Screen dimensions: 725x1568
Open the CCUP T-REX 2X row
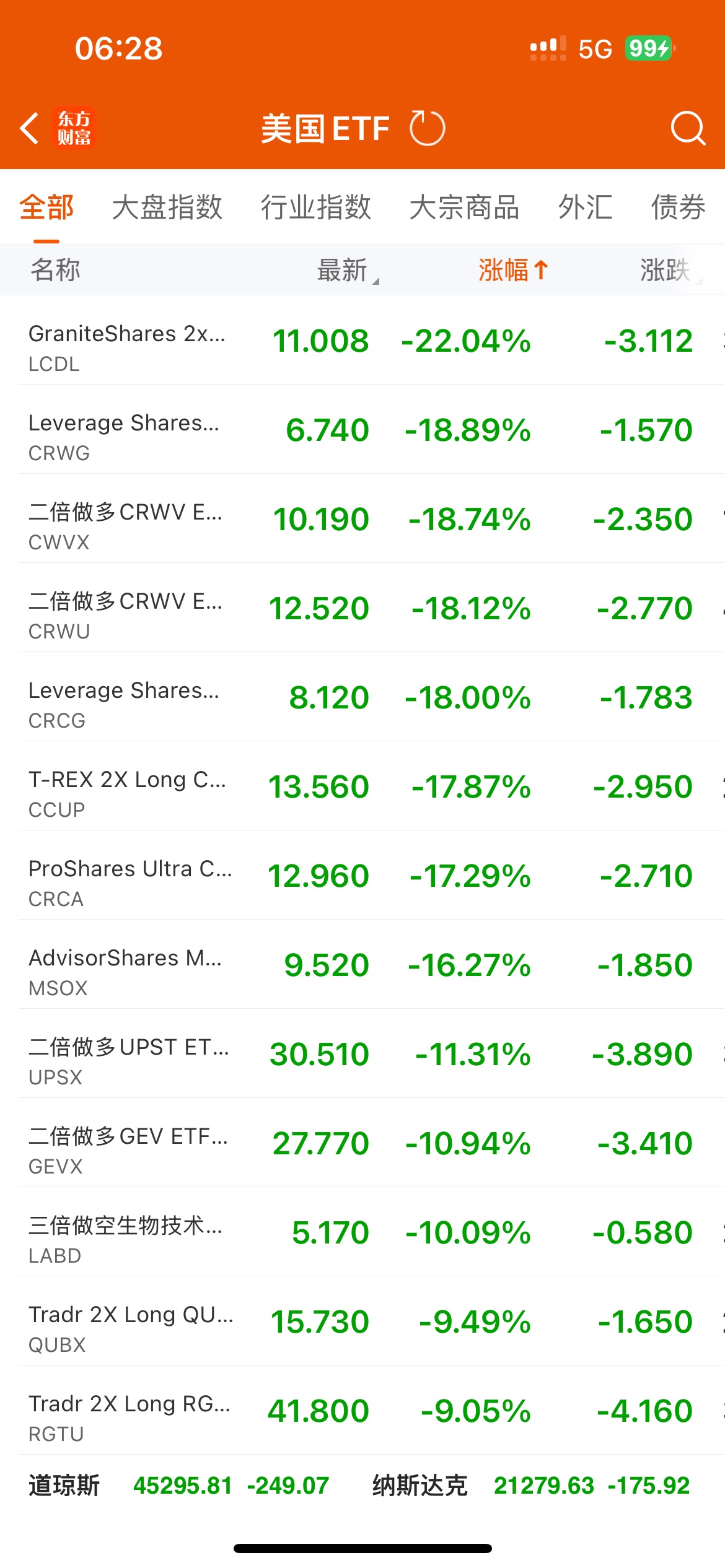(362, 786)
